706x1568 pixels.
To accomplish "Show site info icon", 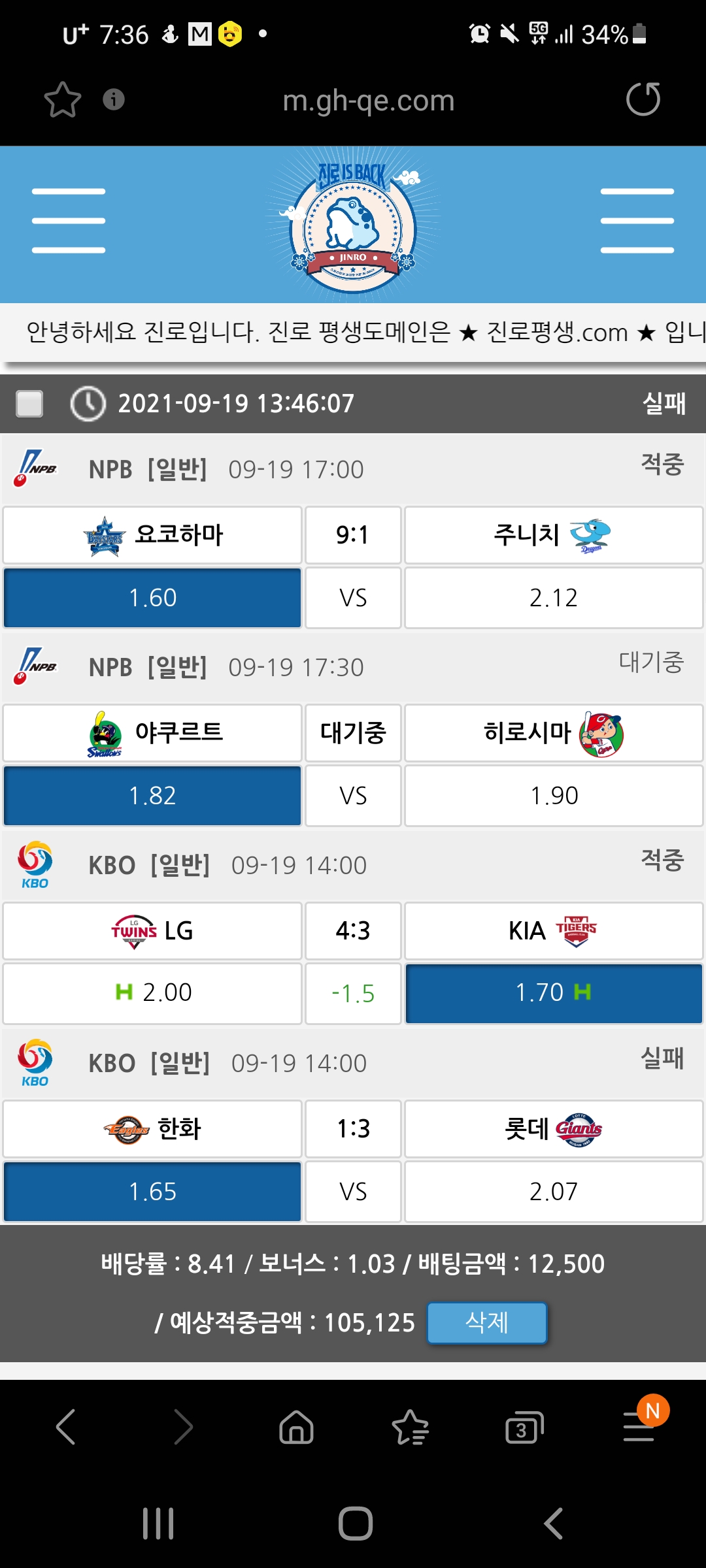I will point(114,99).
